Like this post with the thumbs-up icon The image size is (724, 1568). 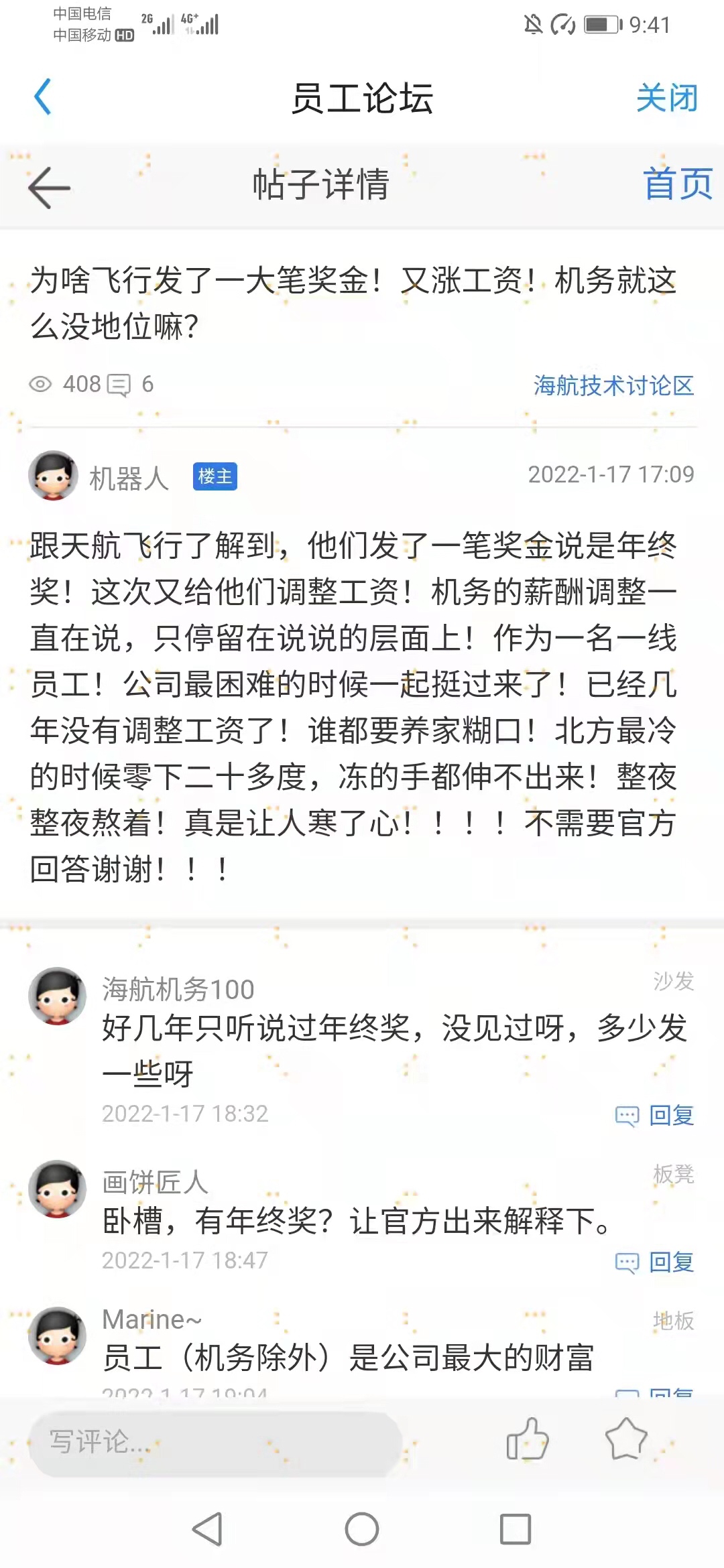pos(528,1439)
